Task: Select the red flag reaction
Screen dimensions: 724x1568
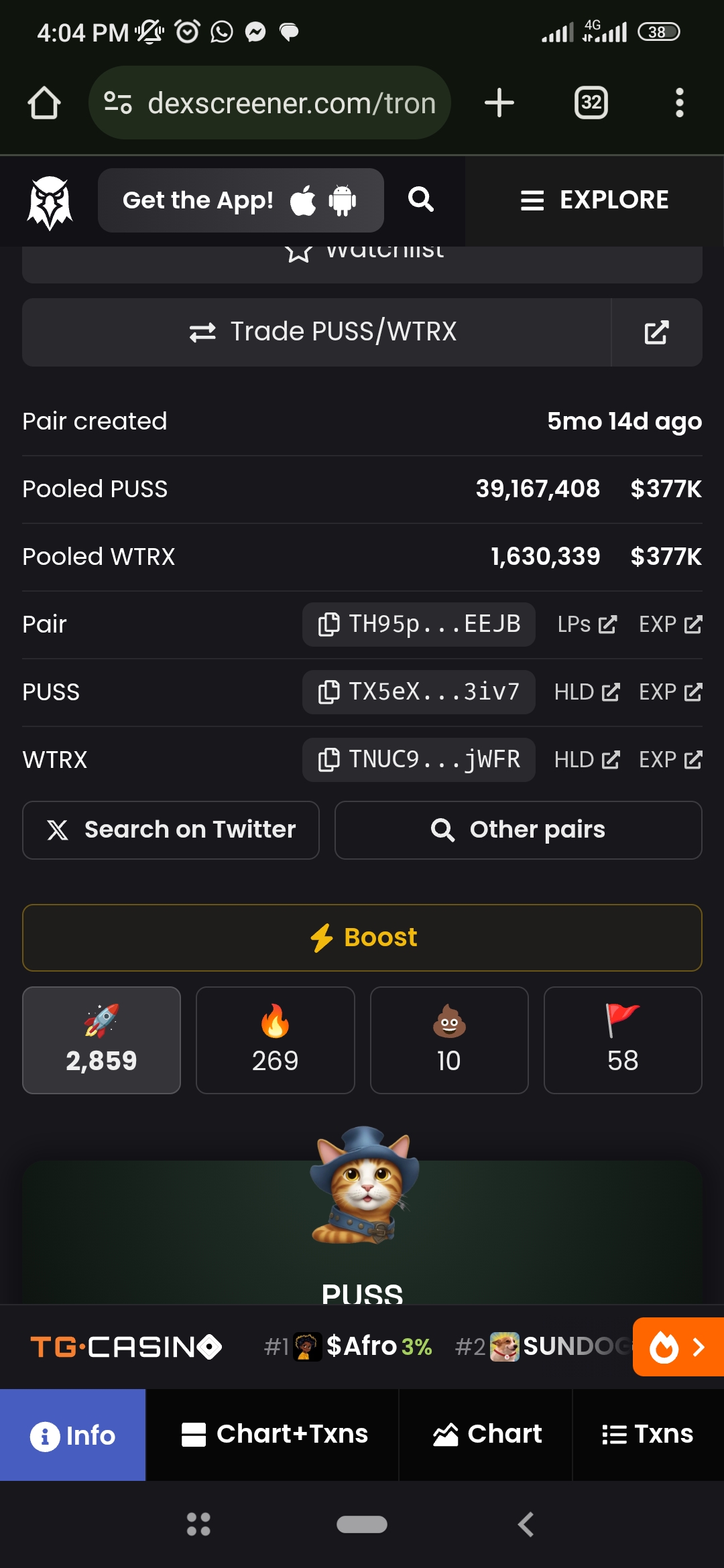Action: [623, 1040]
